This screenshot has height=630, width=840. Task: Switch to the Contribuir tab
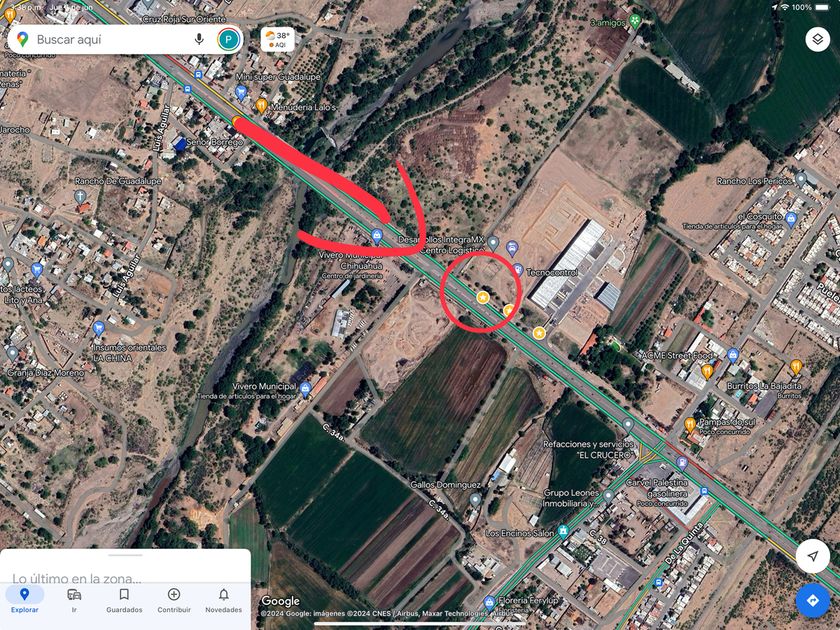point(174,599)
